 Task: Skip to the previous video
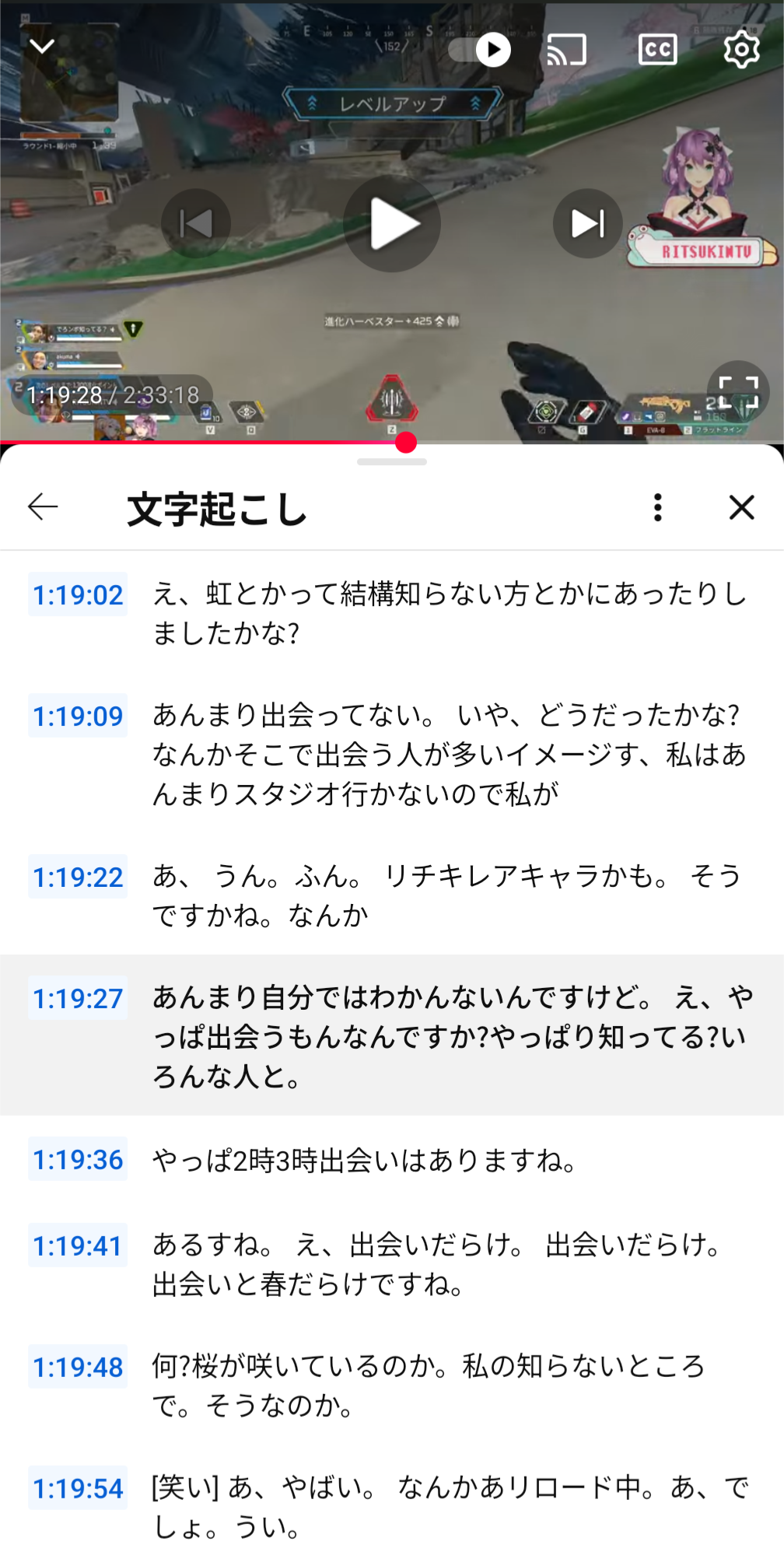pos(196,224)
